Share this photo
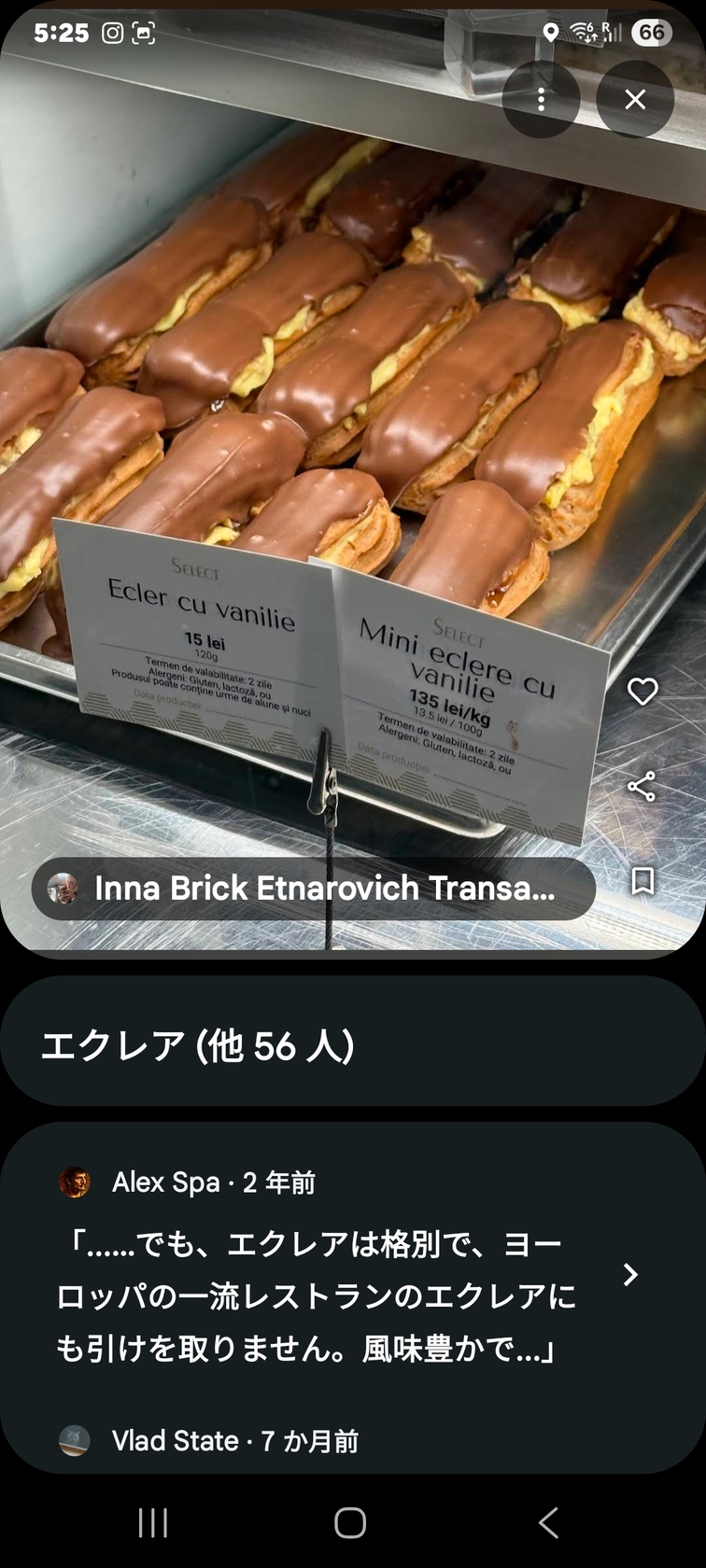706x1568 pixels. (x=642, y=787)
